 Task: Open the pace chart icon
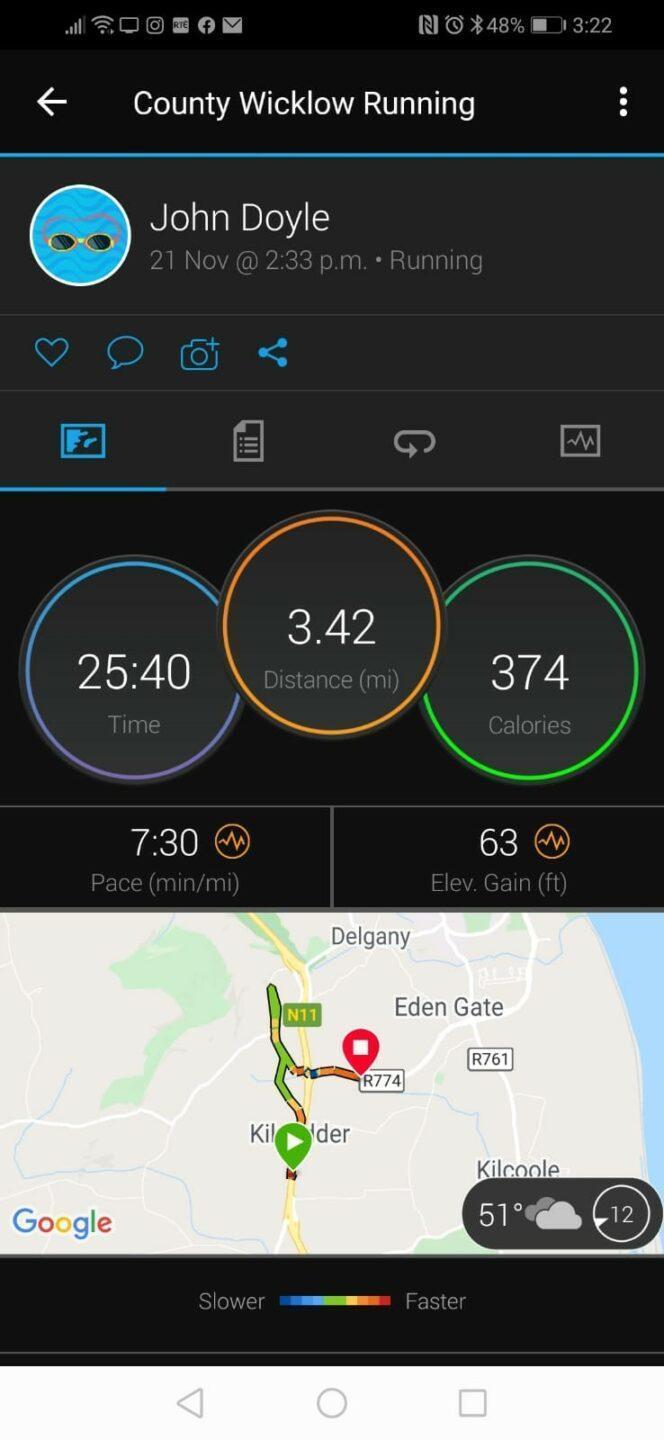pos(233,842)
